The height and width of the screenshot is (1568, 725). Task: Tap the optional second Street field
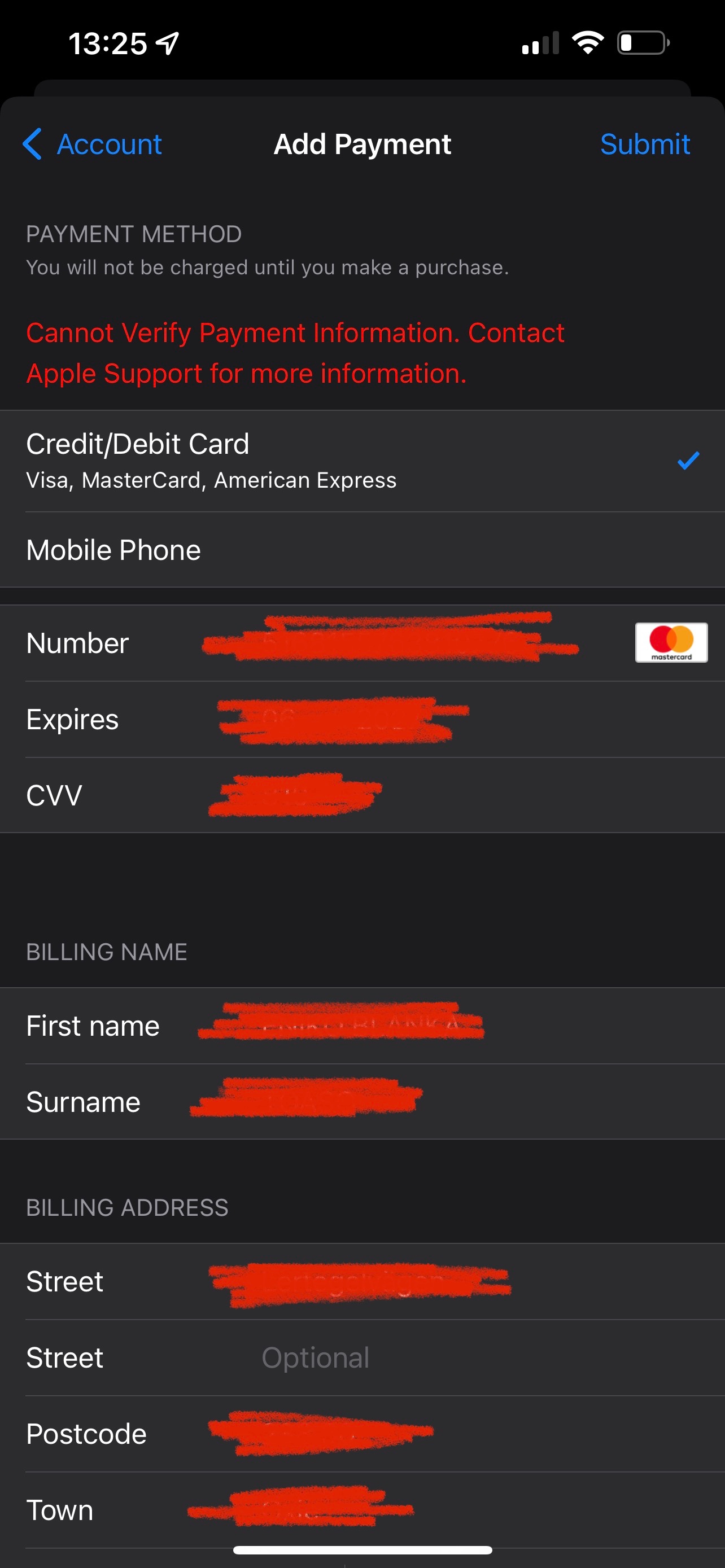click(315, 1357)
